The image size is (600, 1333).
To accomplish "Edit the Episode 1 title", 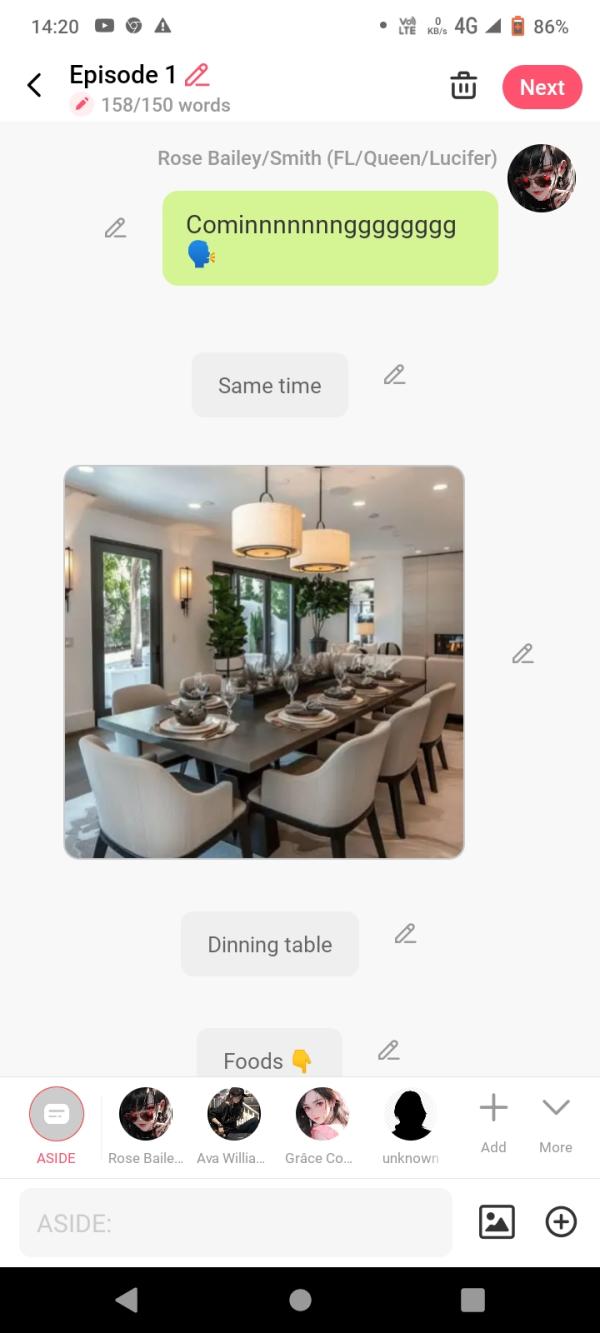I will coord(197,75).
